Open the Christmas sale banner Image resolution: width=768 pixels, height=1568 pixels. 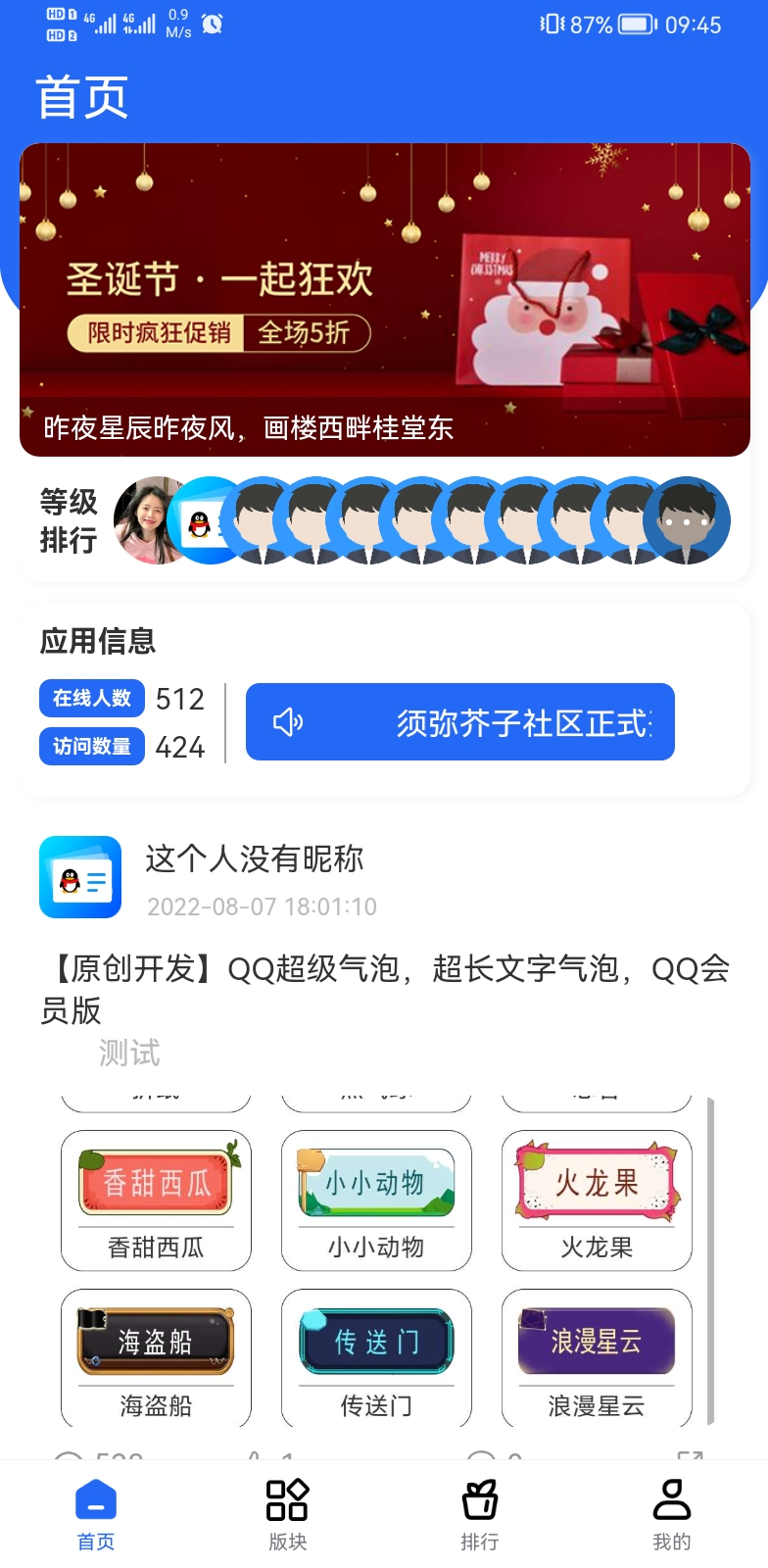384,299
